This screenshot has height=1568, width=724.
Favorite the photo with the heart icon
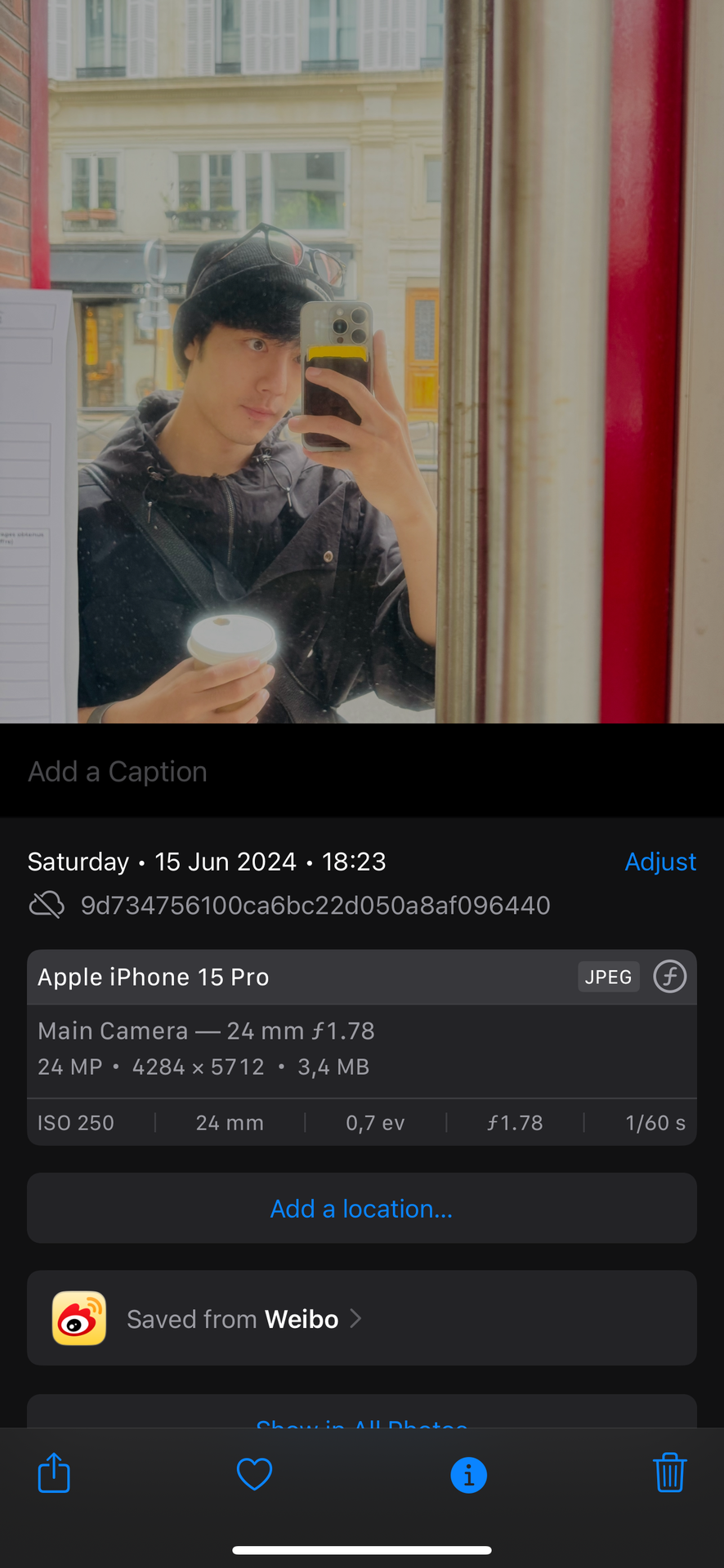pyautogui.click(x=254, y=1474)
